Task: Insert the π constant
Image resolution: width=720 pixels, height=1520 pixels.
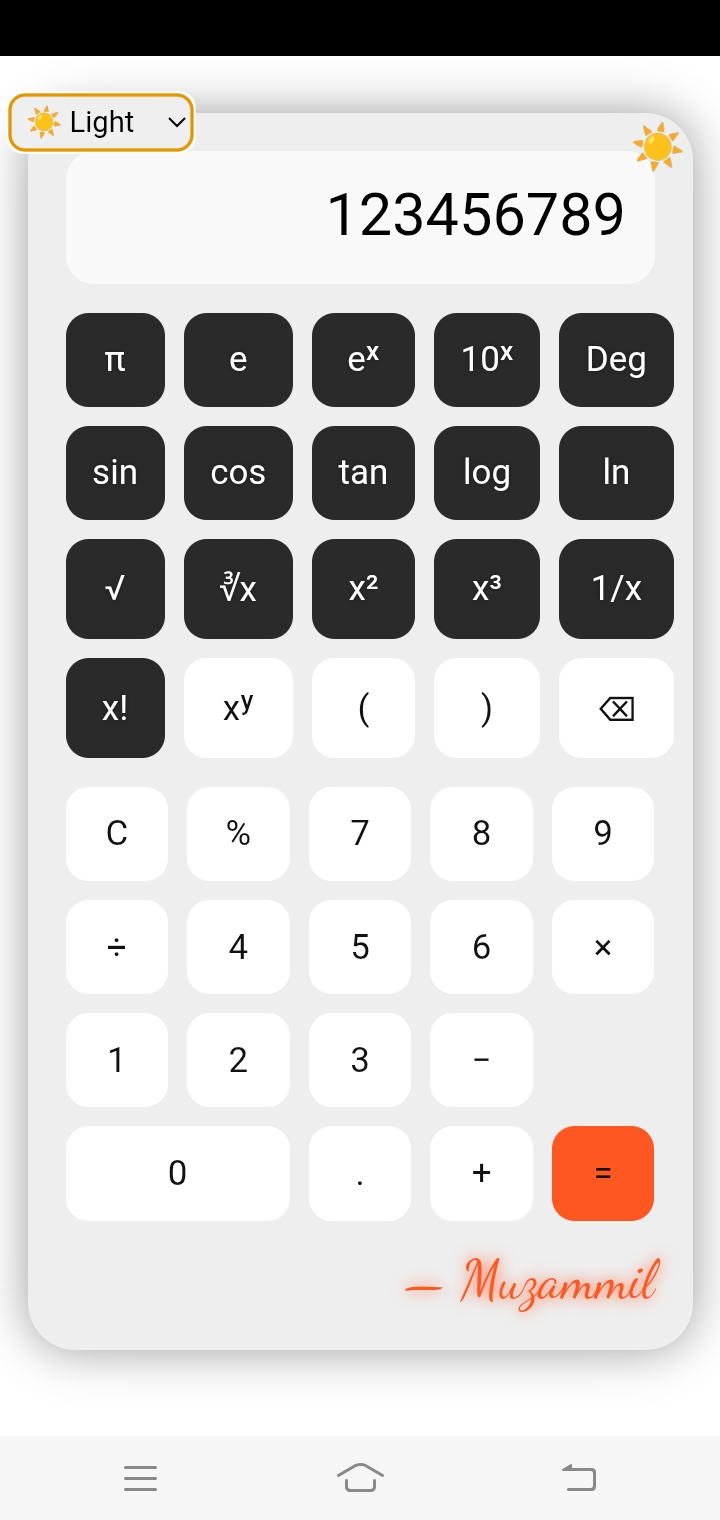Action: click(x=115, y=360)
